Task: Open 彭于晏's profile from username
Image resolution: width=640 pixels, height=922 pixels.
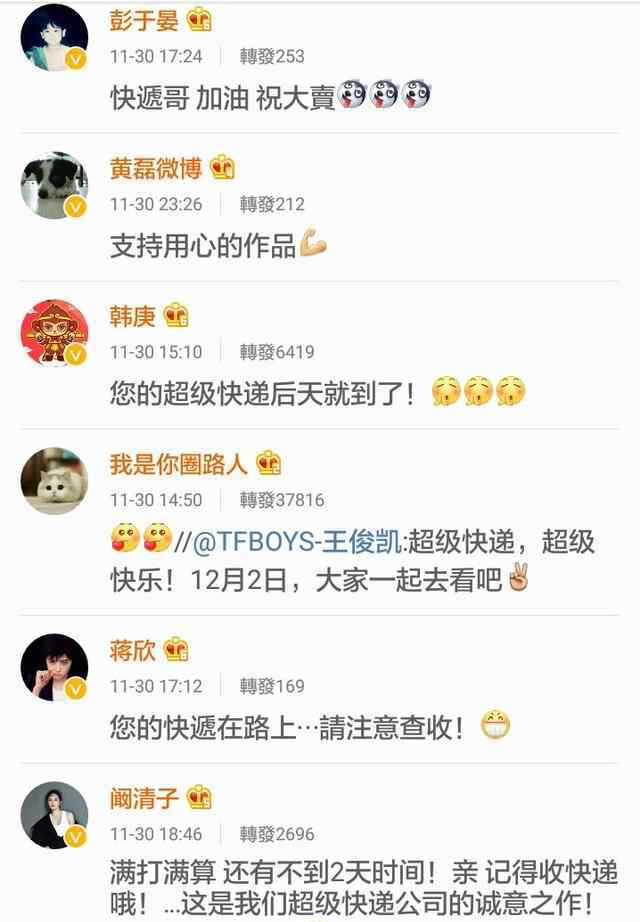Action: tap(146, 20)
